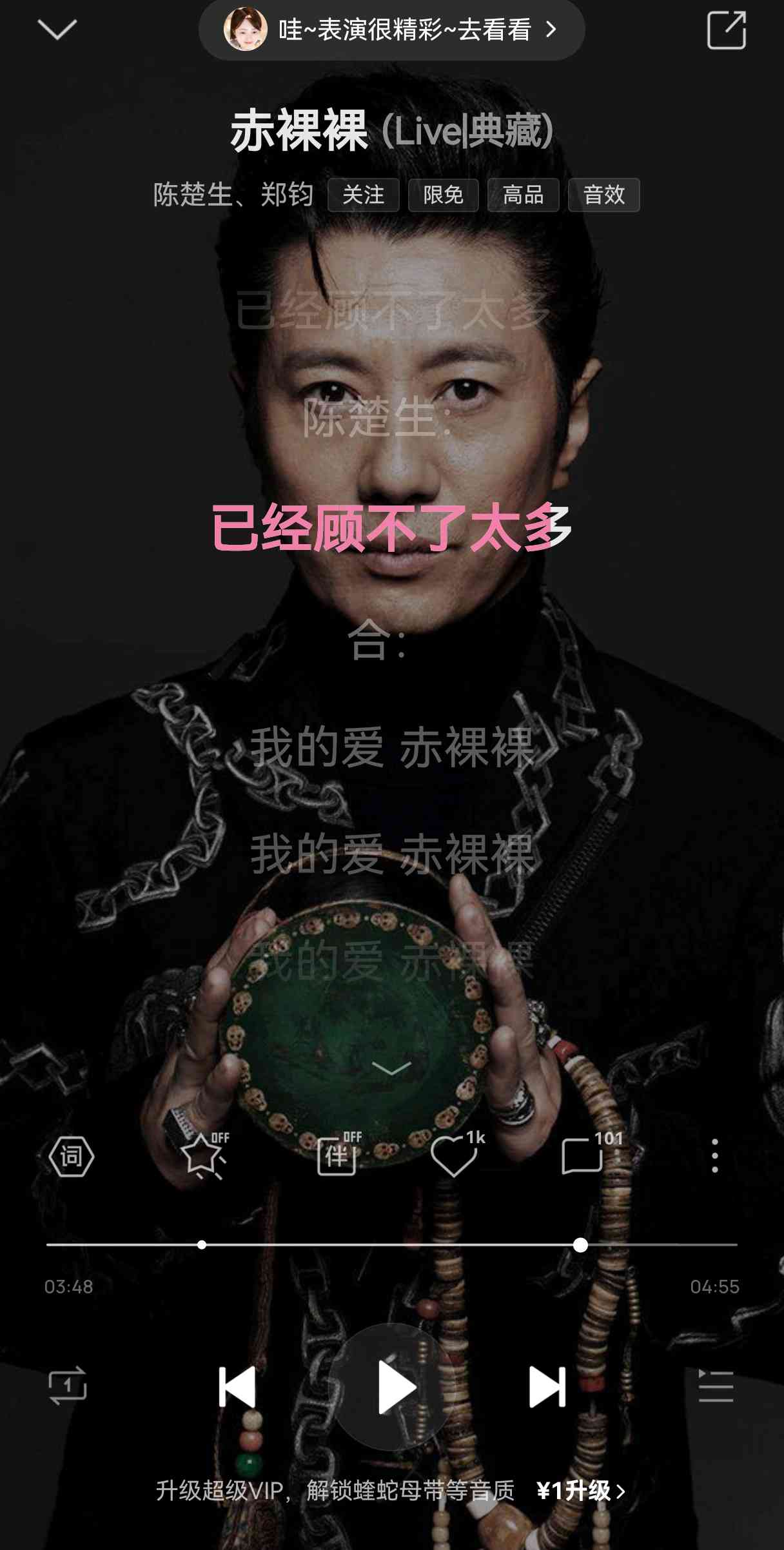This screenshot has height=1550, width=784.
Task: Share this song
Action: click(x=726, y=30)
